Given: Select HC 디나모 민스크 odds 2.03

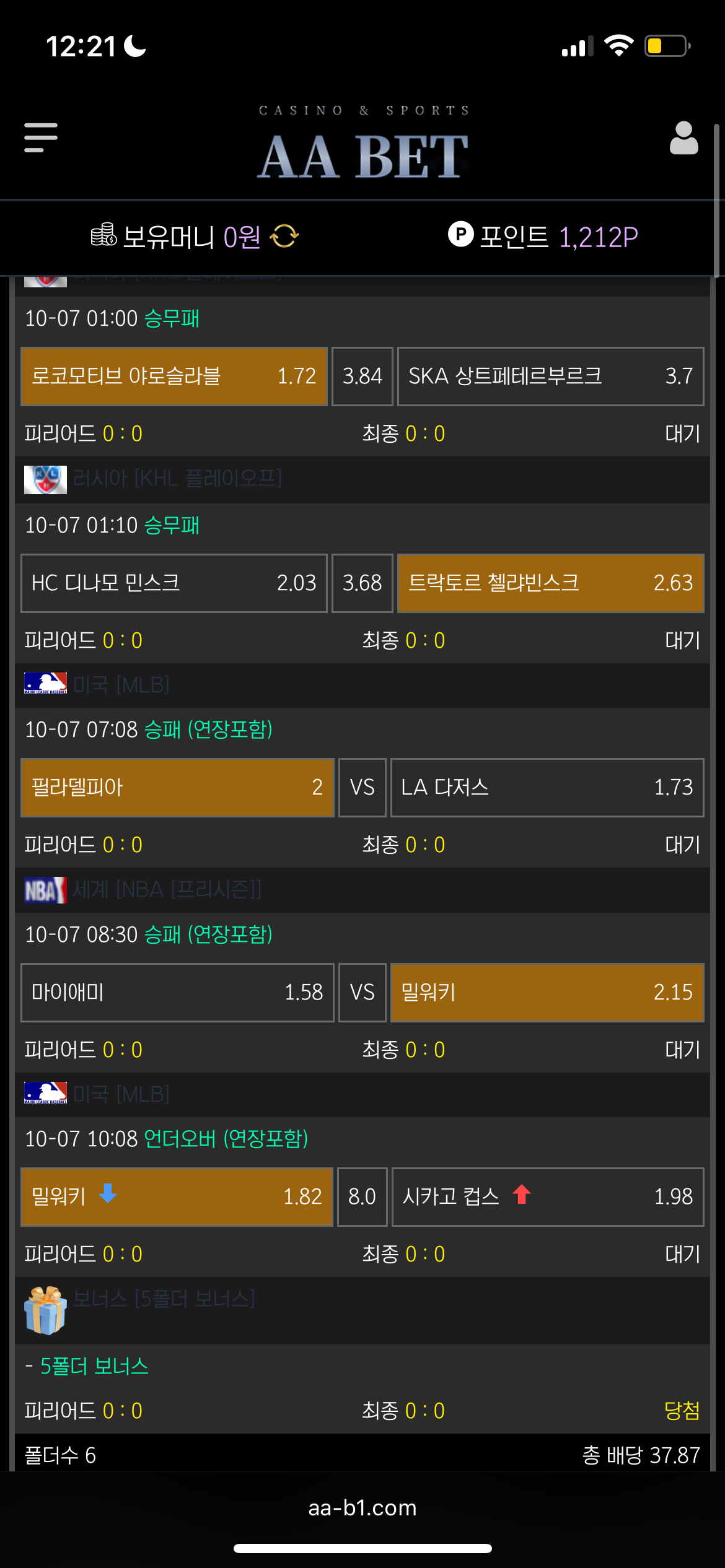Looking at the screenshot, I should (x=174, y=583).
